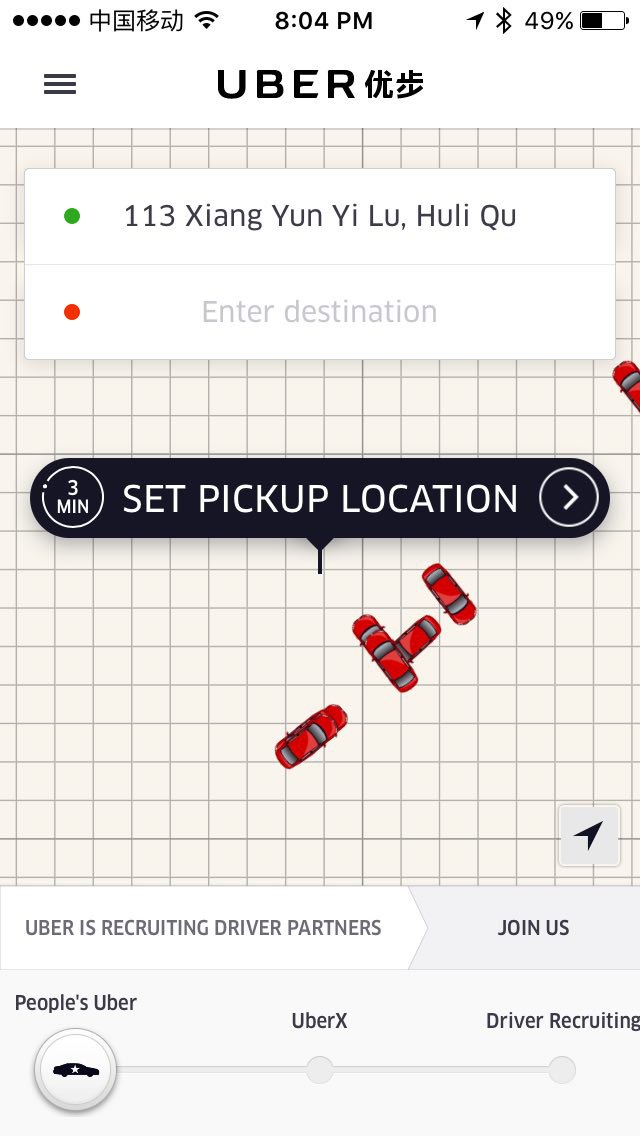Viewport: 640px width, 1136px height.
Task: Select the Driver Recruiting option
Action: (x=562, y=1070)
